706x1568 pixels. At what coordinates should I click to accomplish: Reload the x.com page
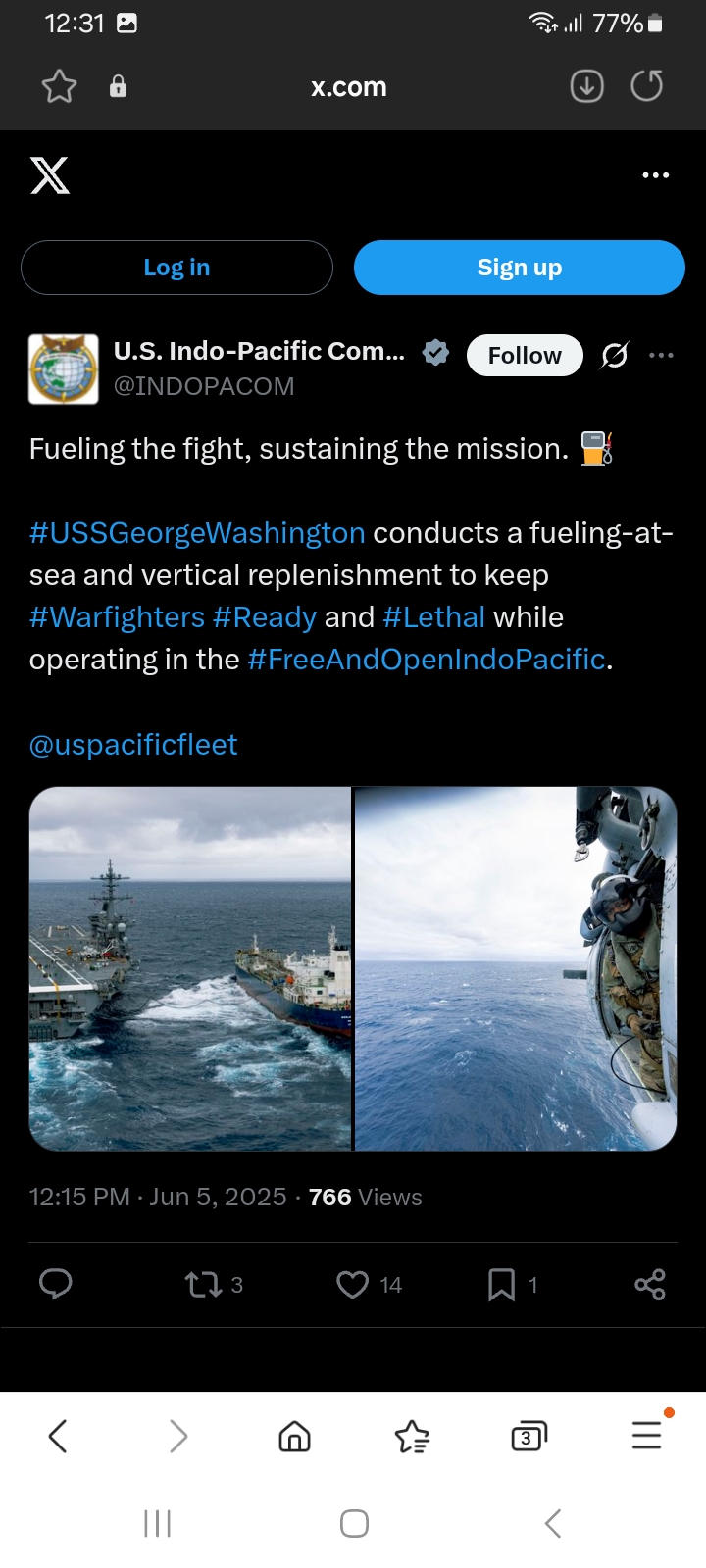[x=646, y=86]
